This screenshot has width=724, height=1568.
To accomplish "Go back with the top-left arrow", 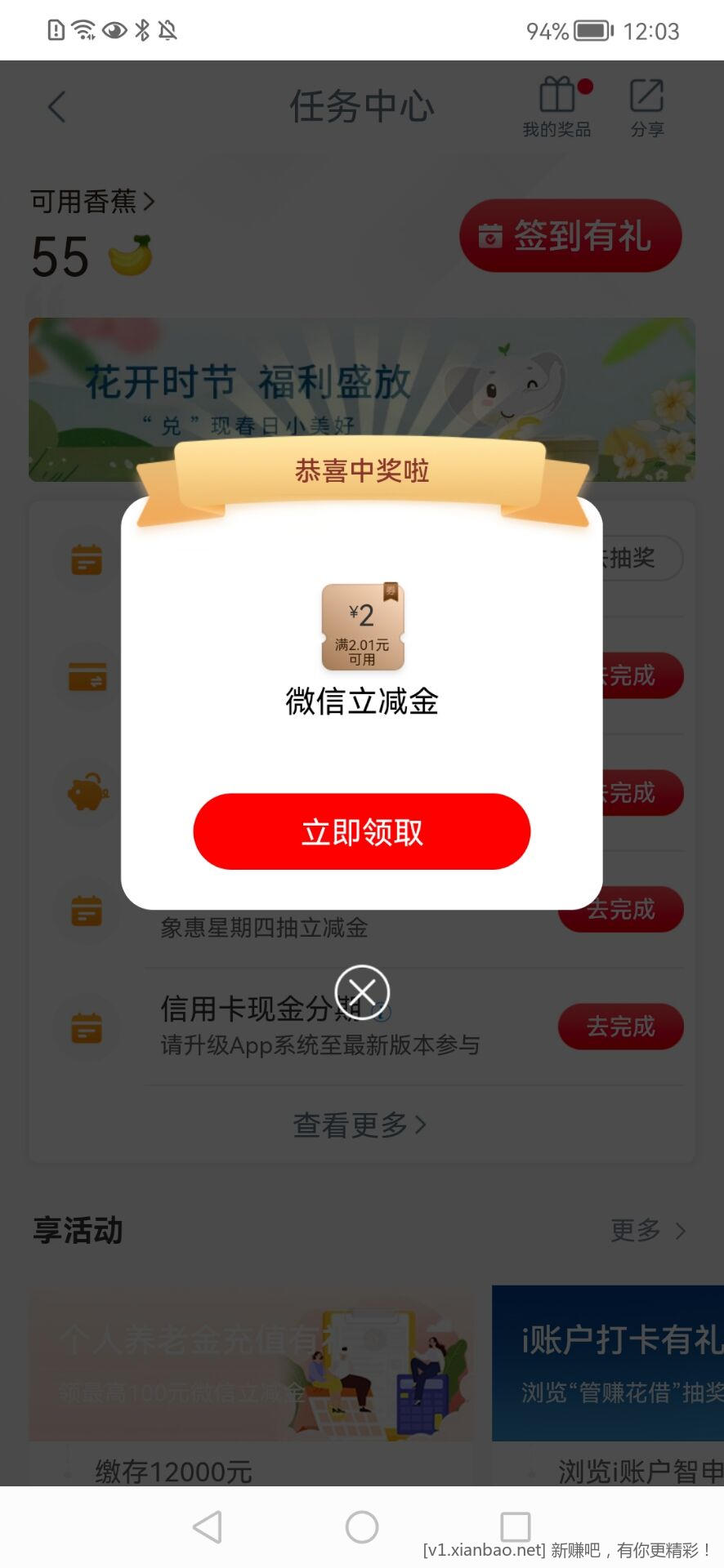I will pos(56,107).
